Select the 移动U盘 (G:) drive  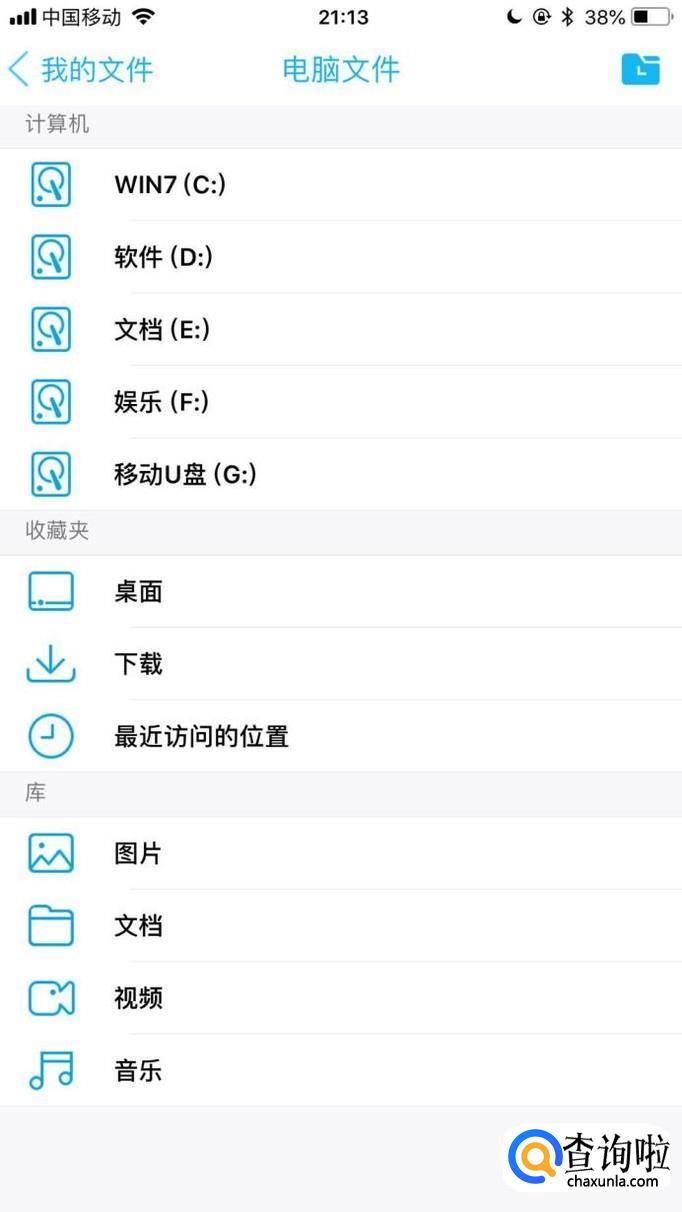(186, 474)
